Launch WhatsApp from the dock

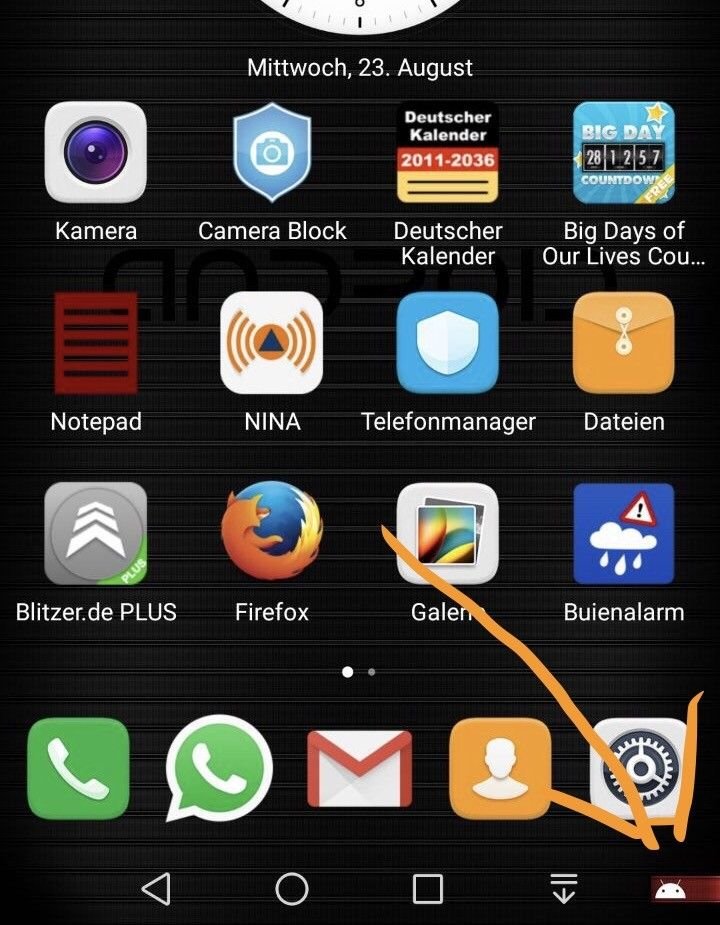[220, 768]
